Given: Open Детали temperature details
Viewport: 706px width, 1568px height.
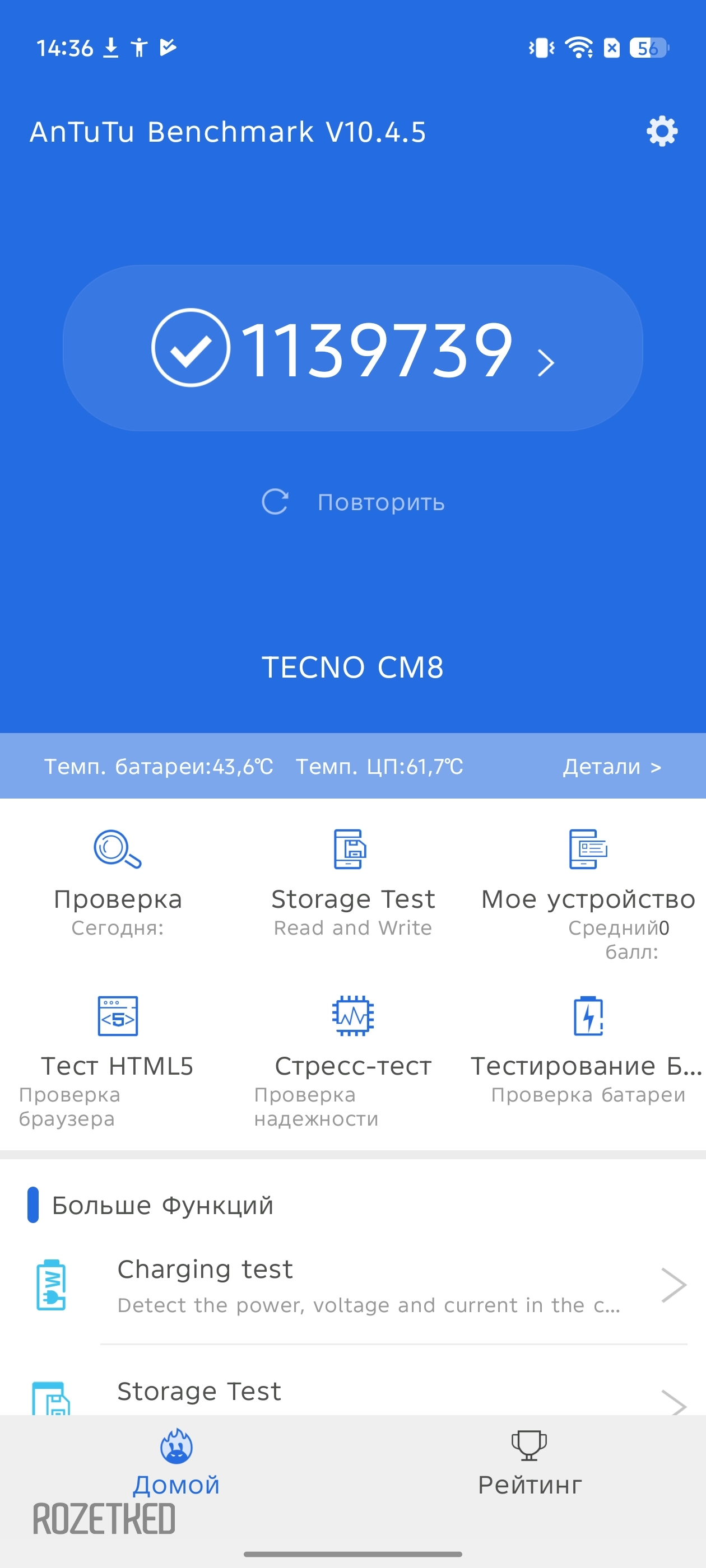Looking at the screenshot, I should (x=611, y=766).
